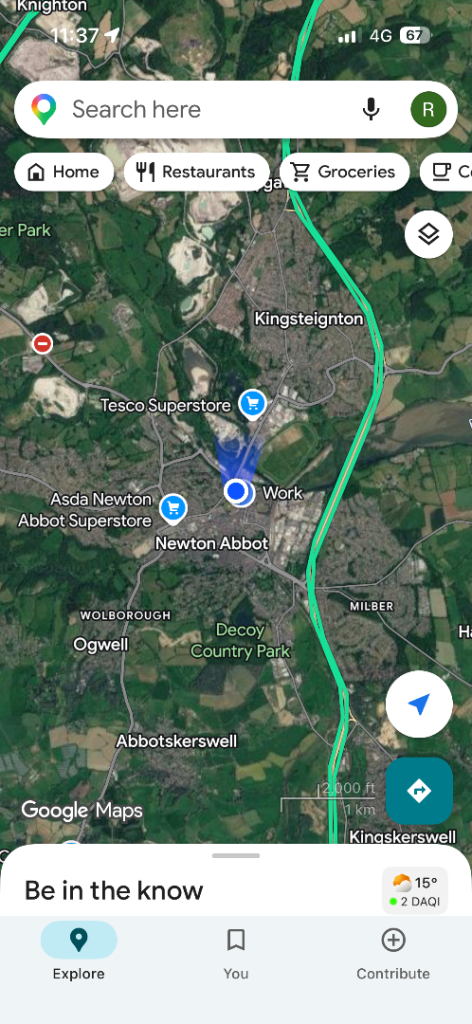Open the Tesco Superstore pin

pos(252,404)
